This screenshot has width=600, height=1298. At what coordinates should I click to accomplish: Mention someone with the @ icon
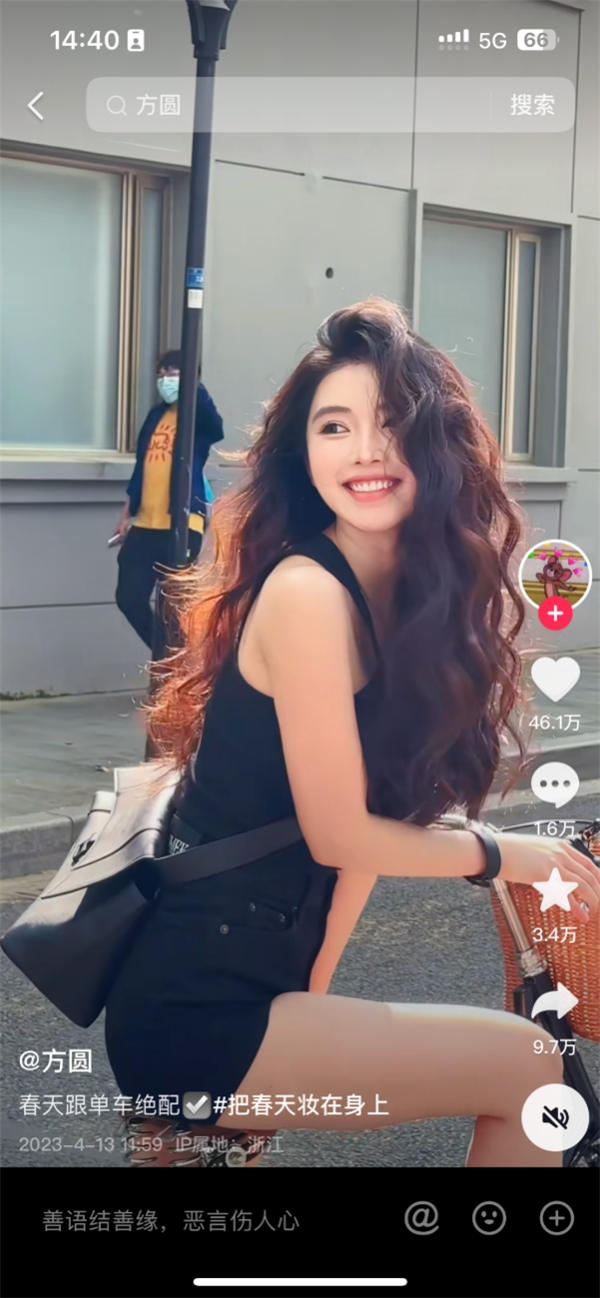(x=422, y=1218)
